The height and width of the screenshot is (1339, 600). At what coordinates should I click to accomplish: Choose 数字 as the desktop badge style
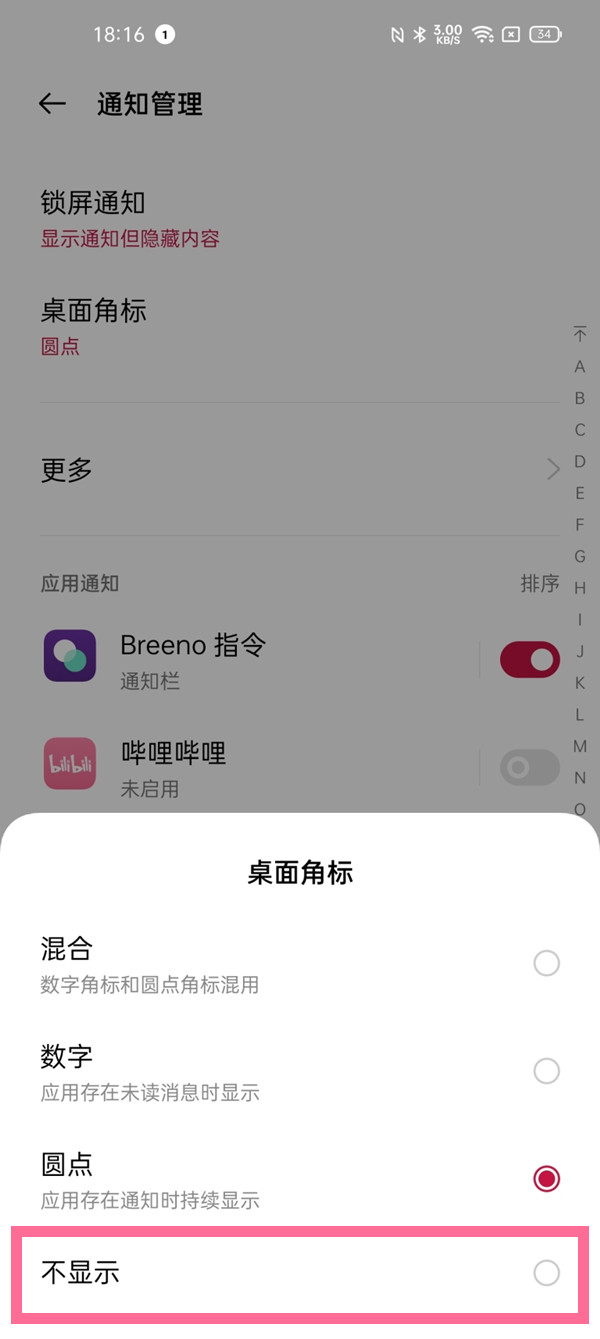pos(546,1071)
